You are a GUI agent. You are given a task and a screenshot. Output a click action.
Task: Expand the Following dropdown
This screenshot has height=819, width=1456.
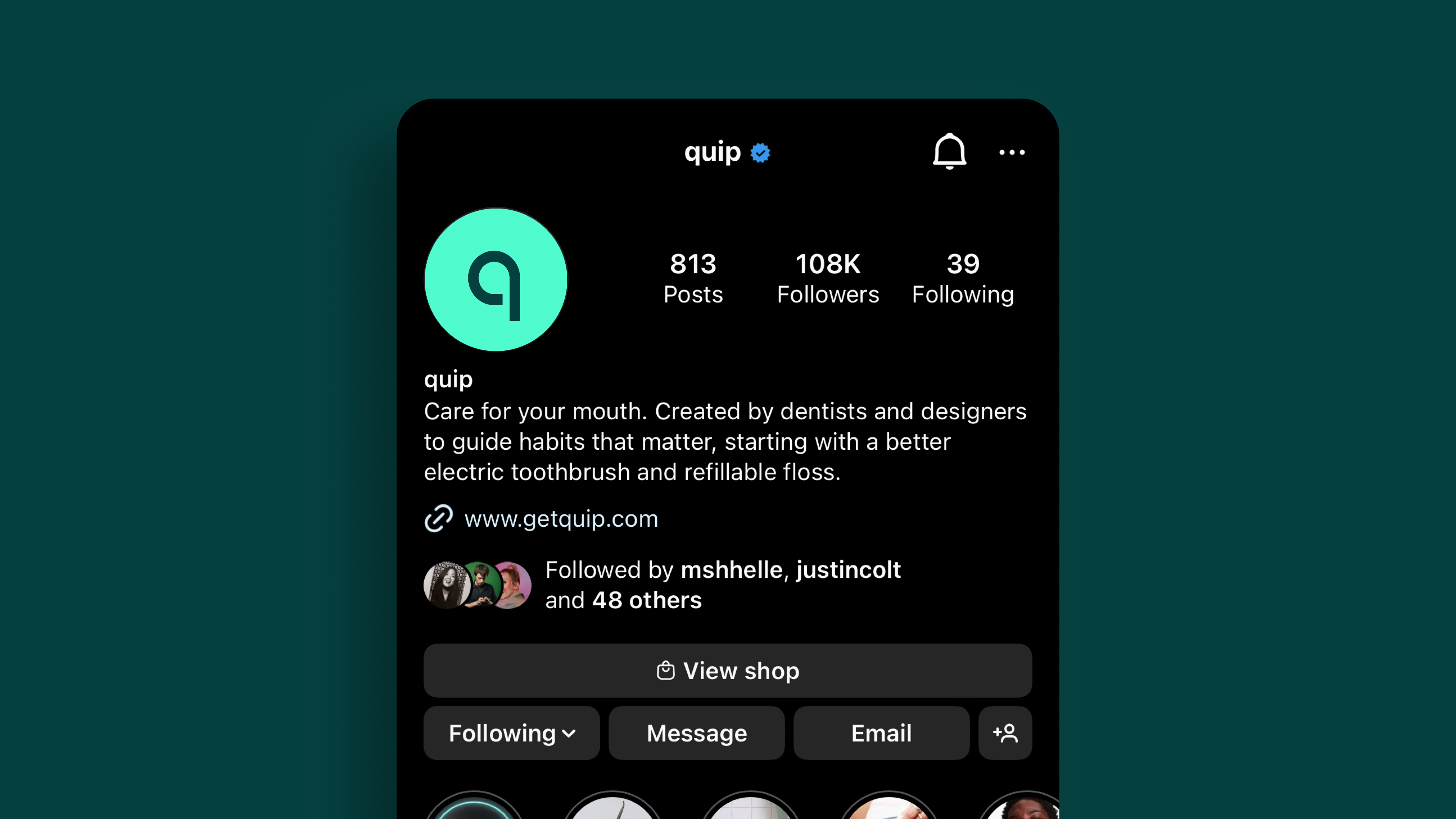point(511,733)
